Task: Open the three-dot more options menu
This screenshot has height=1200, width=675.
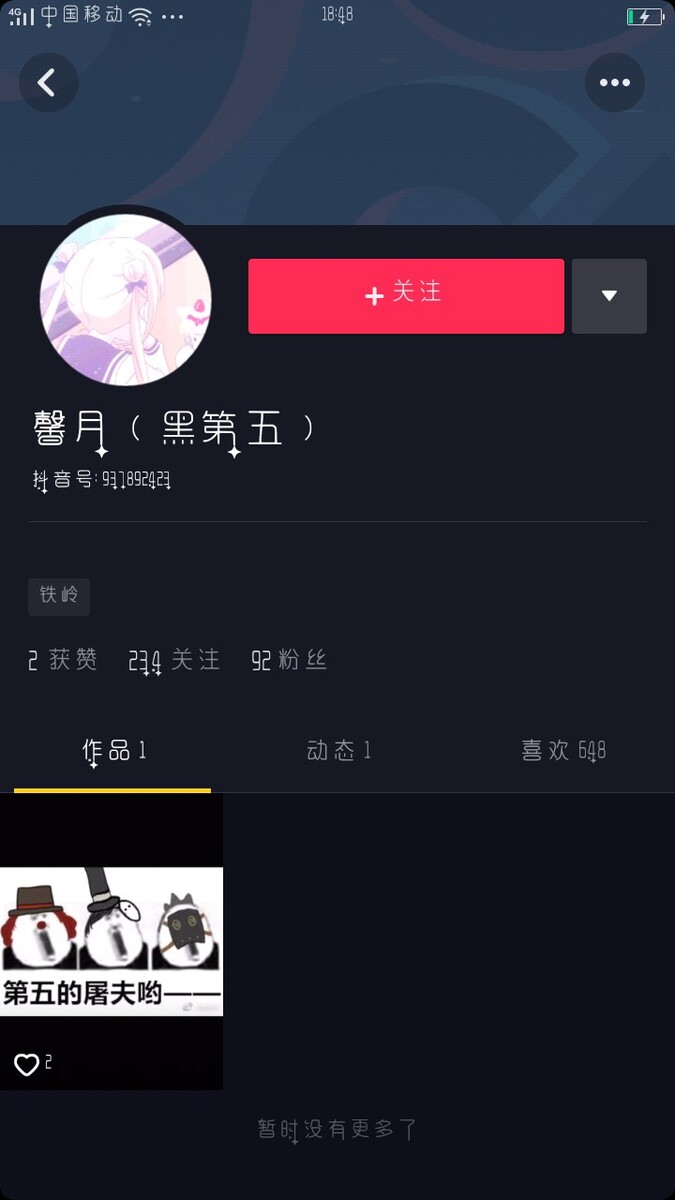Action: pyautogui.click(x=614, y=82)
